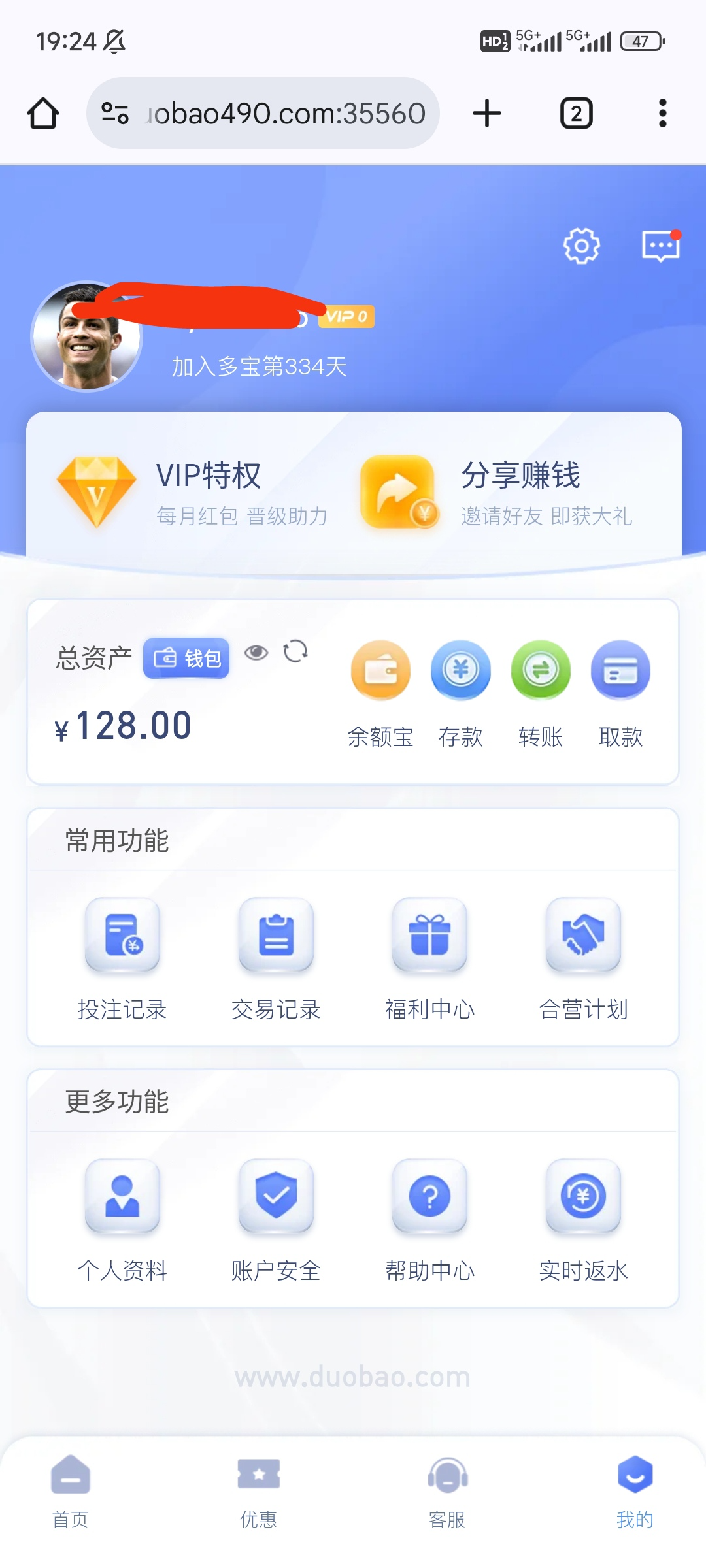This screenshot has width=706, height=1568.
Task: Open the messages icon with red dot
Action: tap(661, 246)
